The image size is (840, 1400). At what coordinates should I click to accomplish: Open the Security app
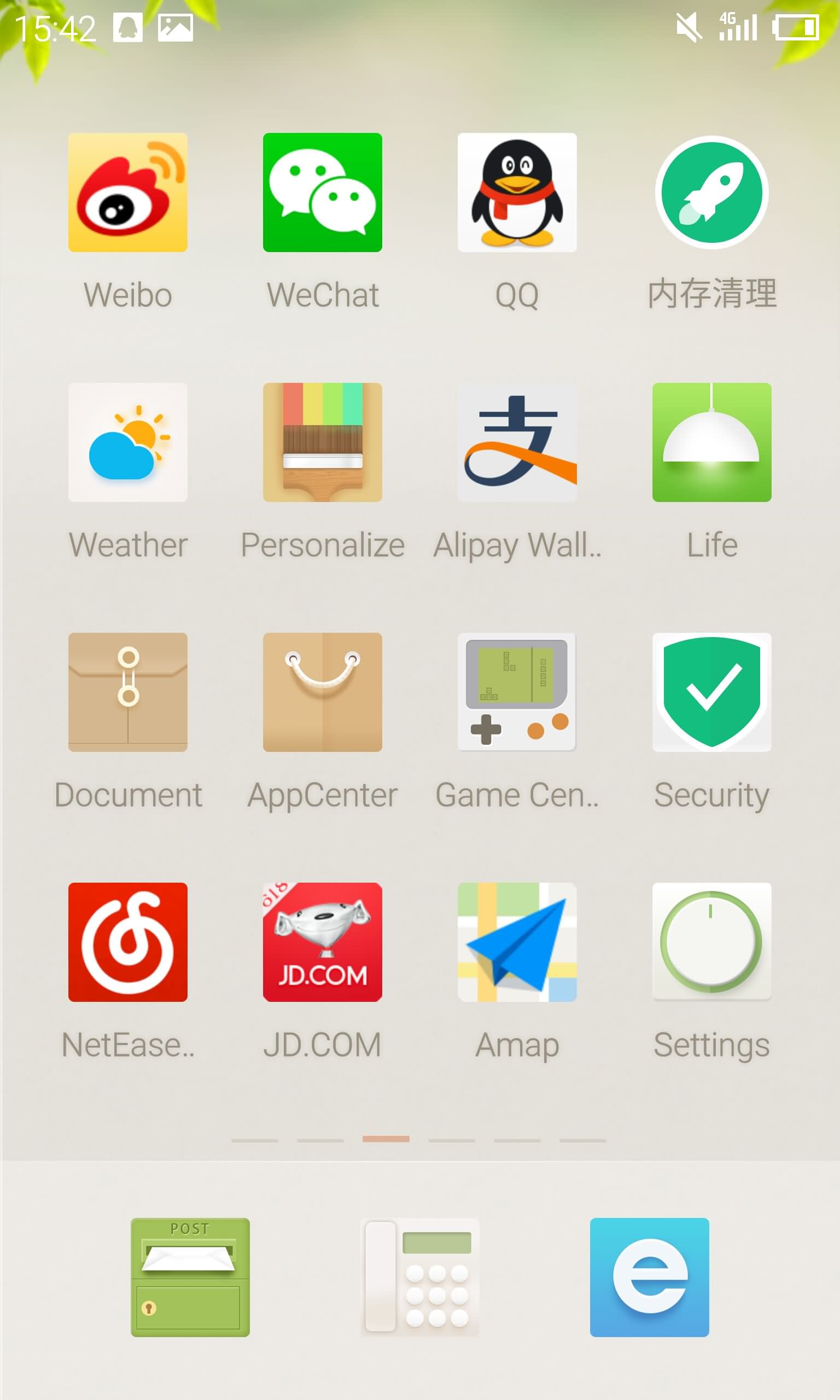[712, 692]
